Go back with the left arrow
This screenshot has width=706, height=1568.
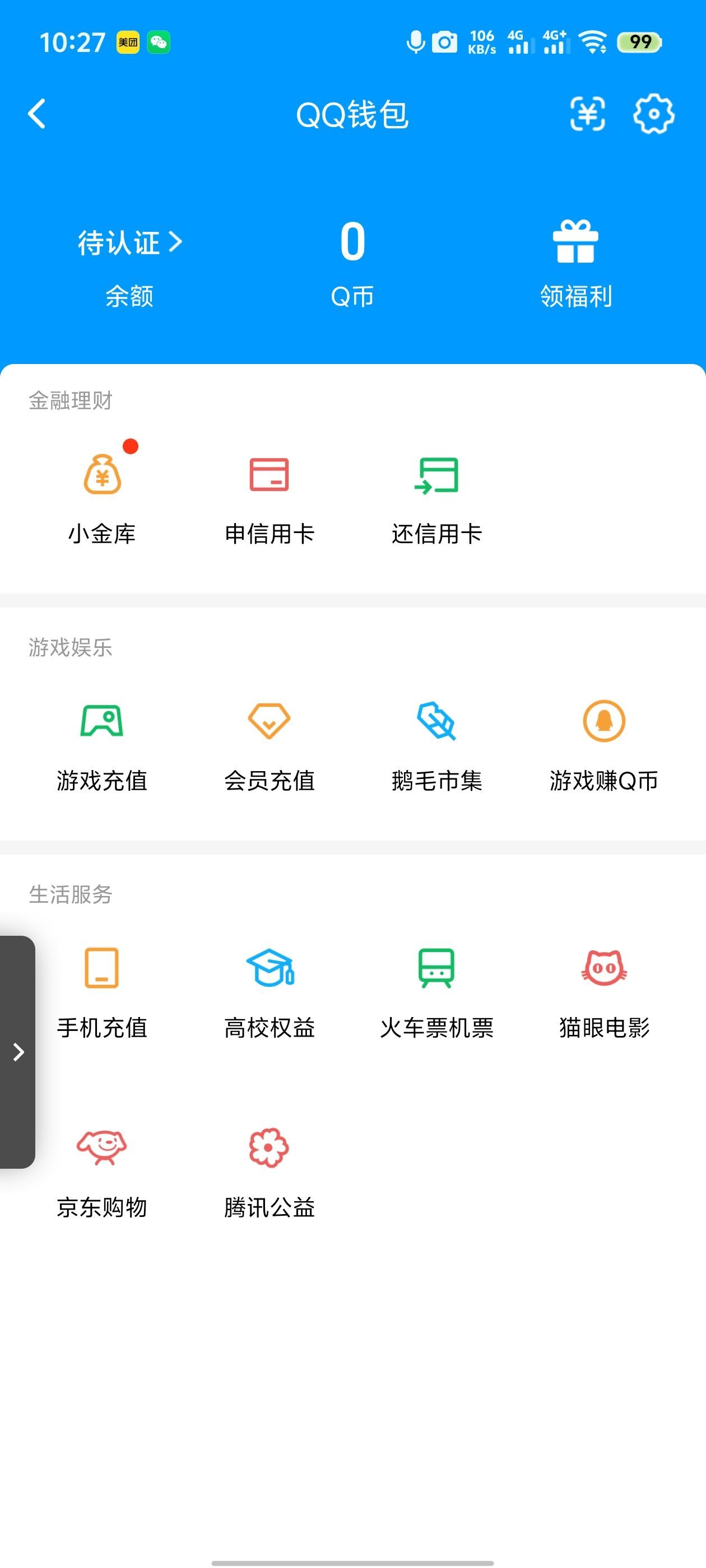[x=38, y=114]
